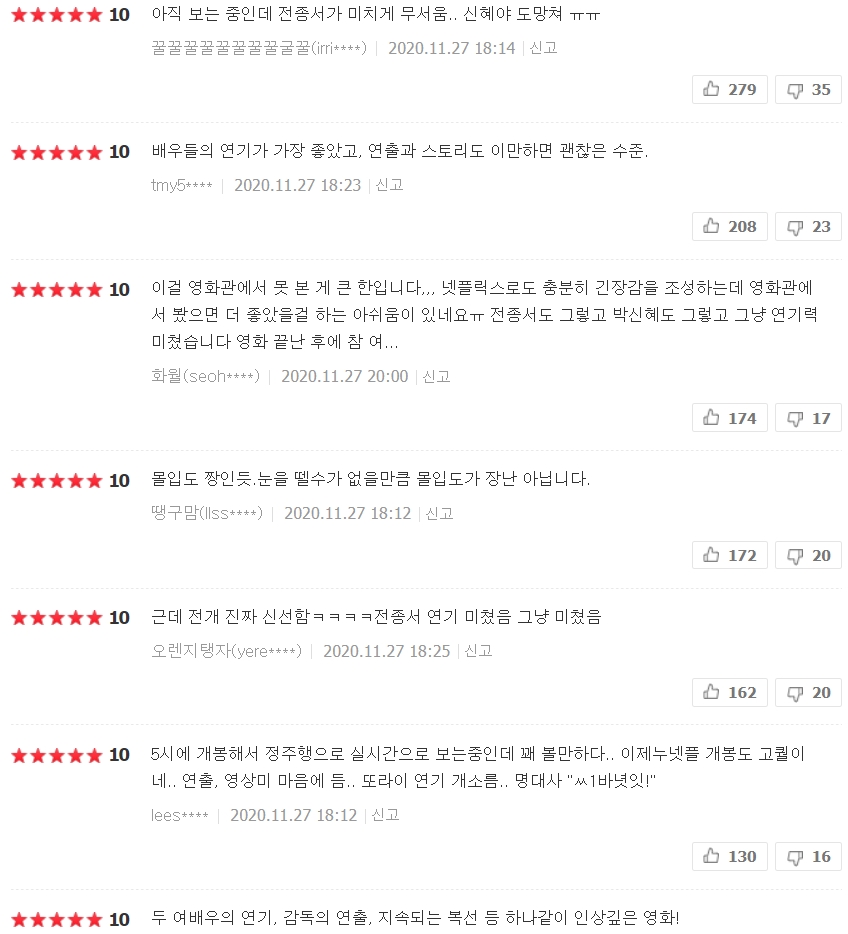Image resolution: width=848 pixels, height=934 pixels.
Task: Upvote 땡구맘(llss****)'s review
Action: pos(729,556)
